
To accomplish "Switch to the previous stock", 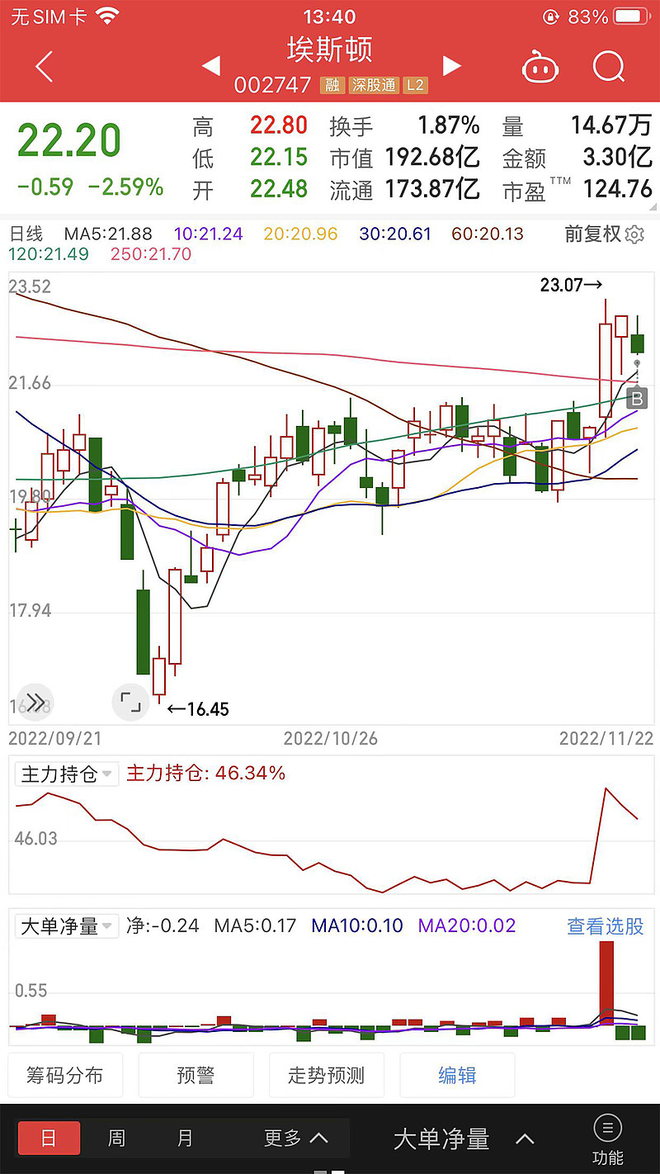I will click(x=211, y=66).
